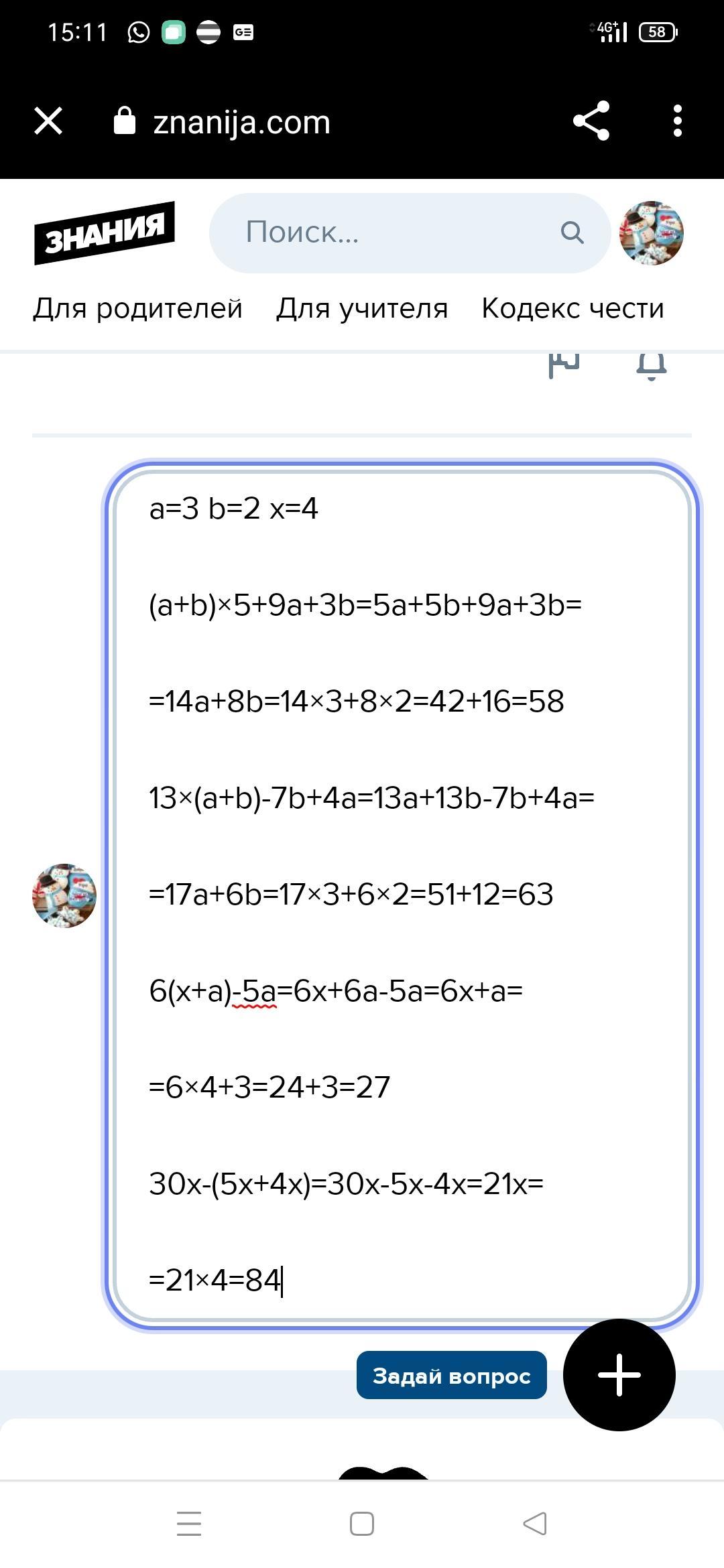This screenshot has width=724, height=1568.
Task: Tap the black plus floating button
Action: [x=619, y=1375]
